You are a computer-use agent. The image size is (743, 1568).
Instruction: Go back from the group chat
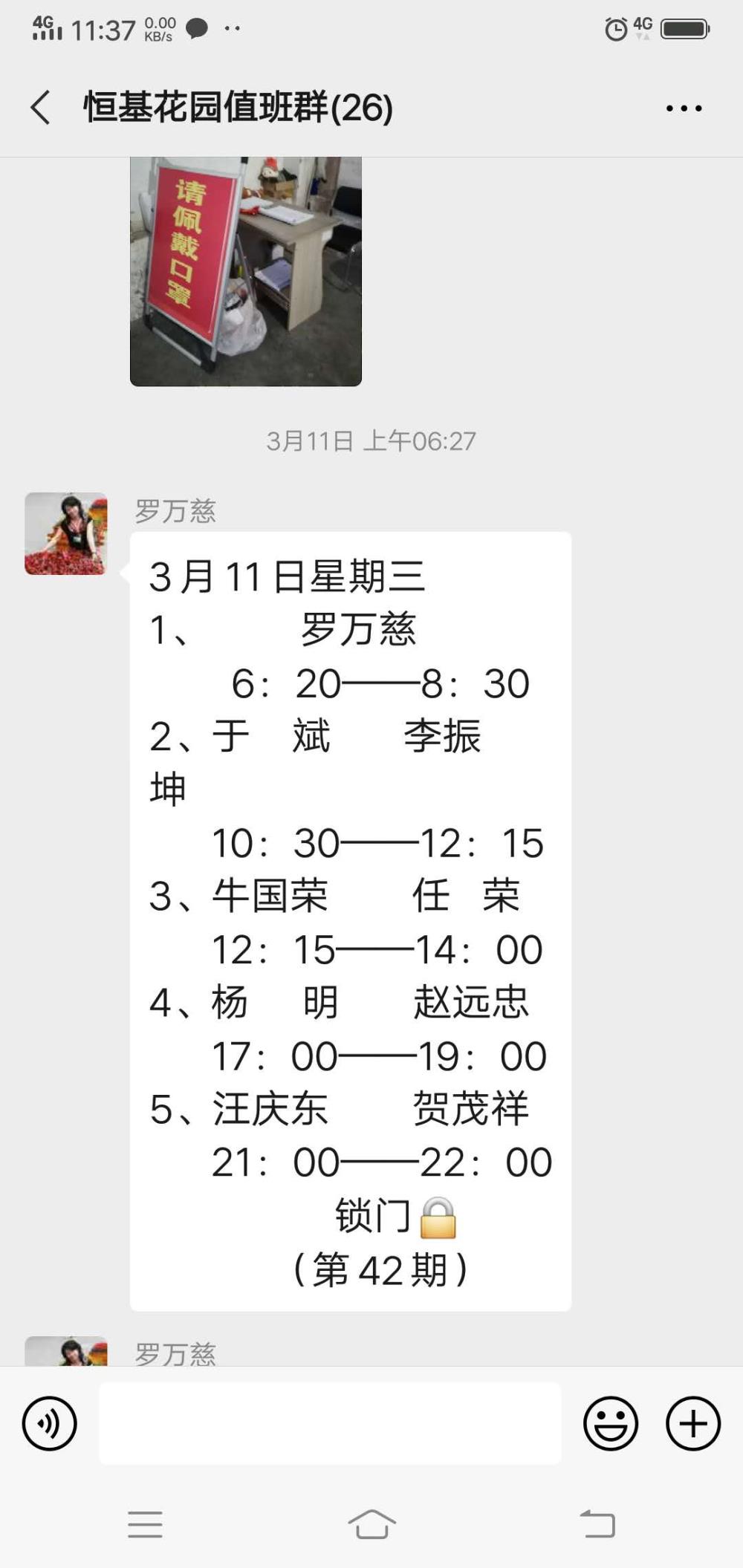pyautogui.click(x=40, y=108)
